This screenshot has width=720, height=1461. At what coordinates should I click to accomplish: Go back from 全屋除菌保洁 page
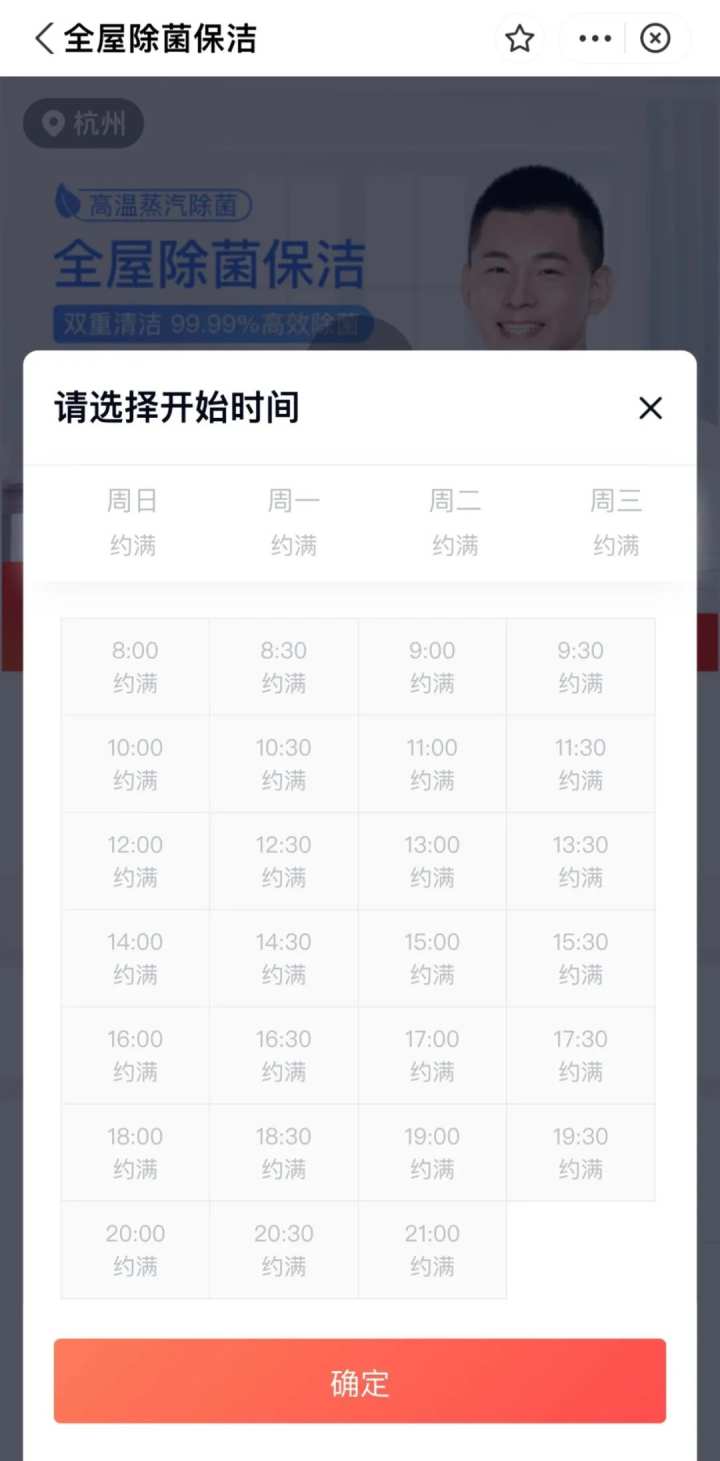click(x=44, y=39)
